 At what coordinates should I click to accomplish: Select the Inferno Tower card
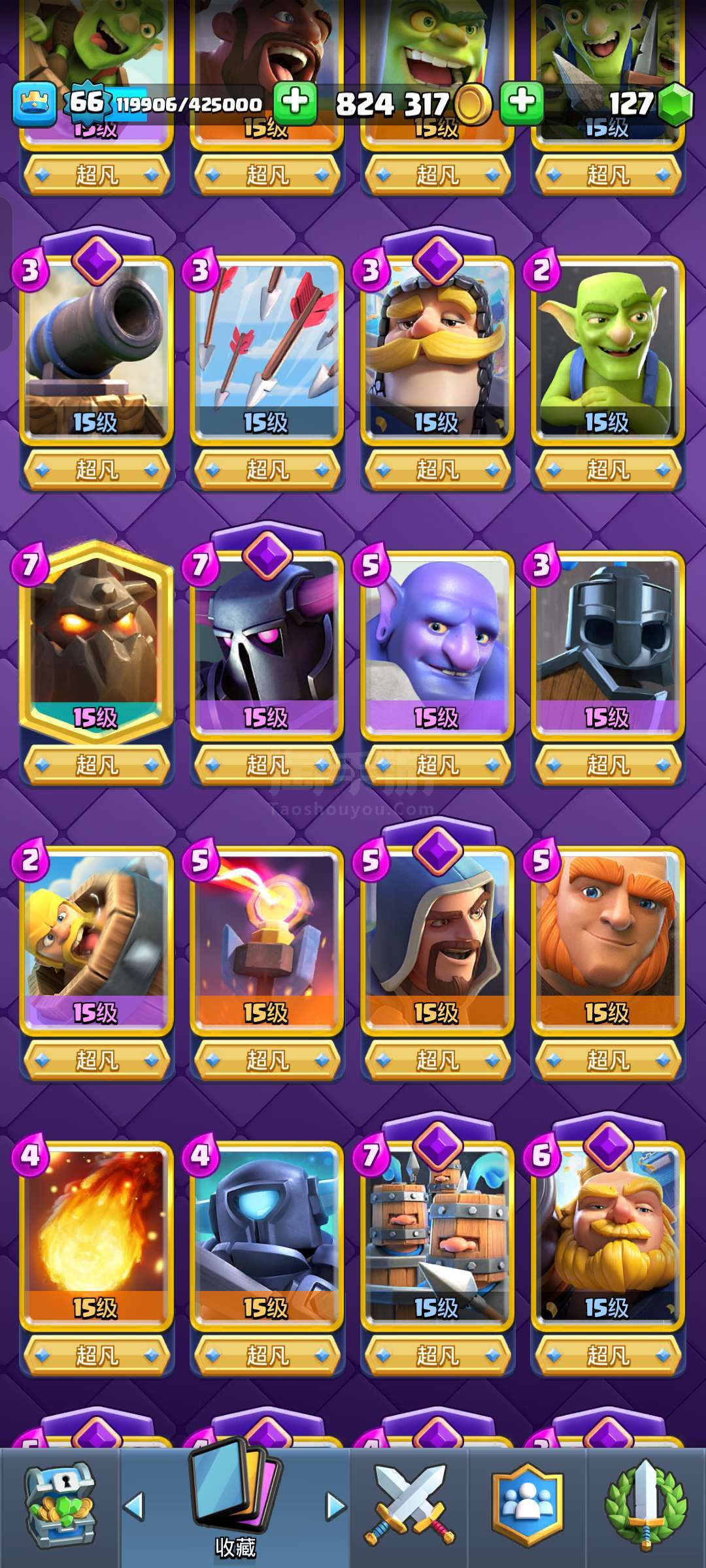coord(267,941)
